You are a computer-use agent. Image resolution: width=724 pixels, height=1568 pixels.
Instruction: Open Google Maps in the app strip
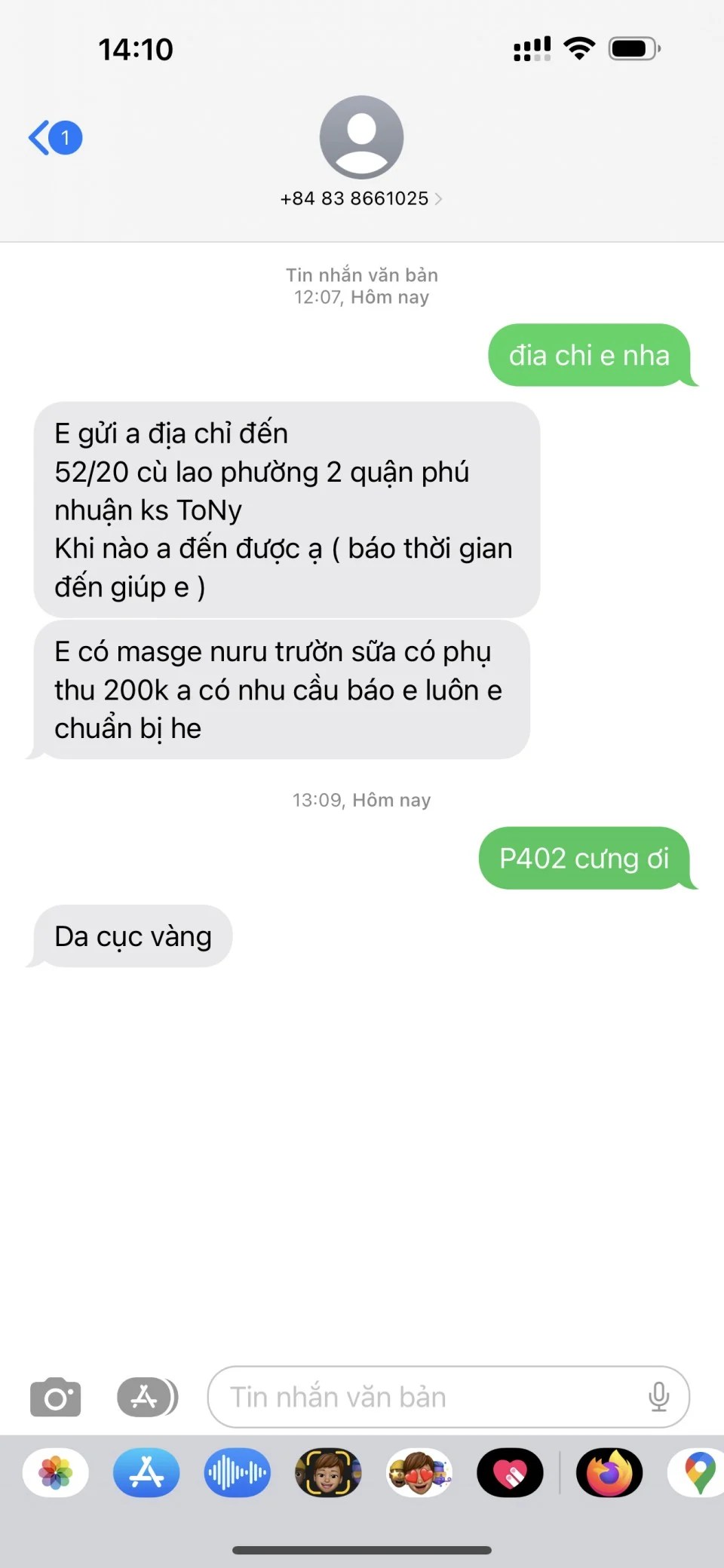click(x=699, y=1472)
